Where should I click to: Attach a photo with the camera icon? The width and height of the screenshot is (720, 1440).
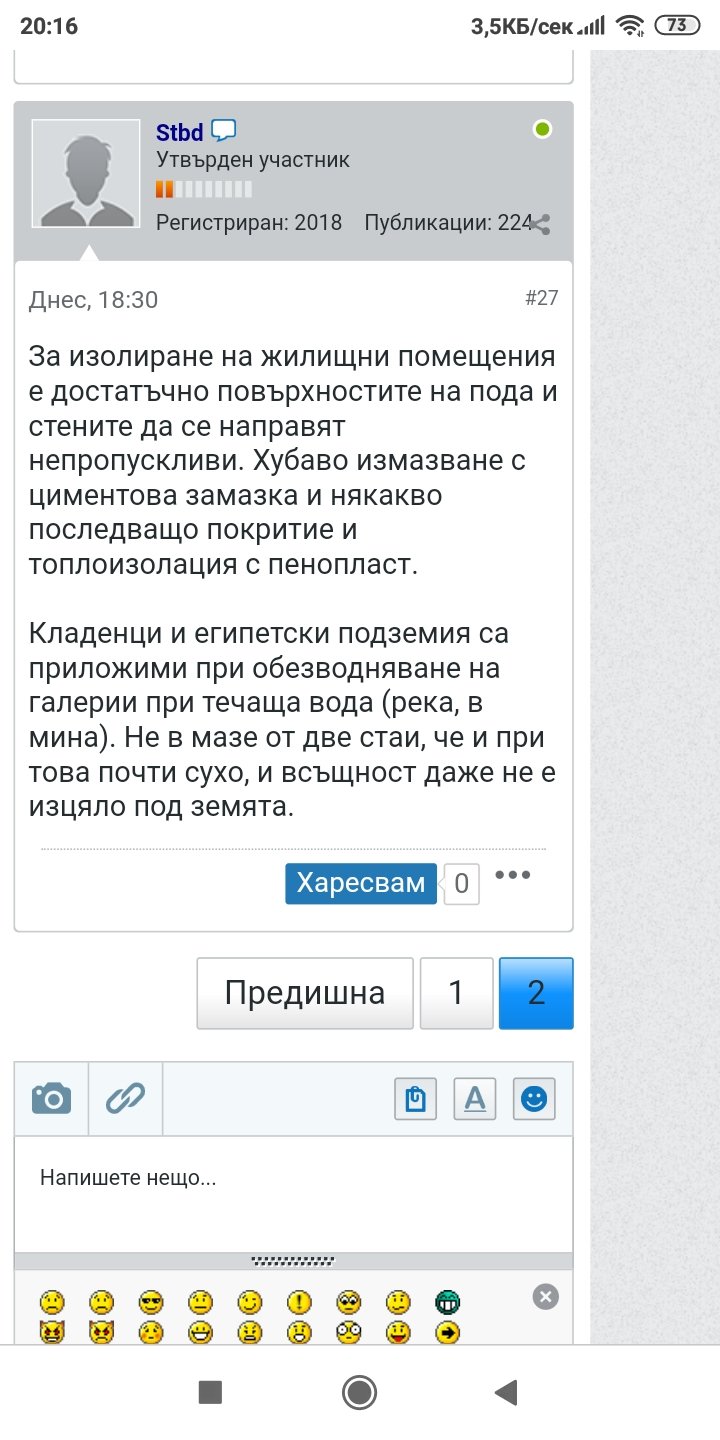(51, 1098)
